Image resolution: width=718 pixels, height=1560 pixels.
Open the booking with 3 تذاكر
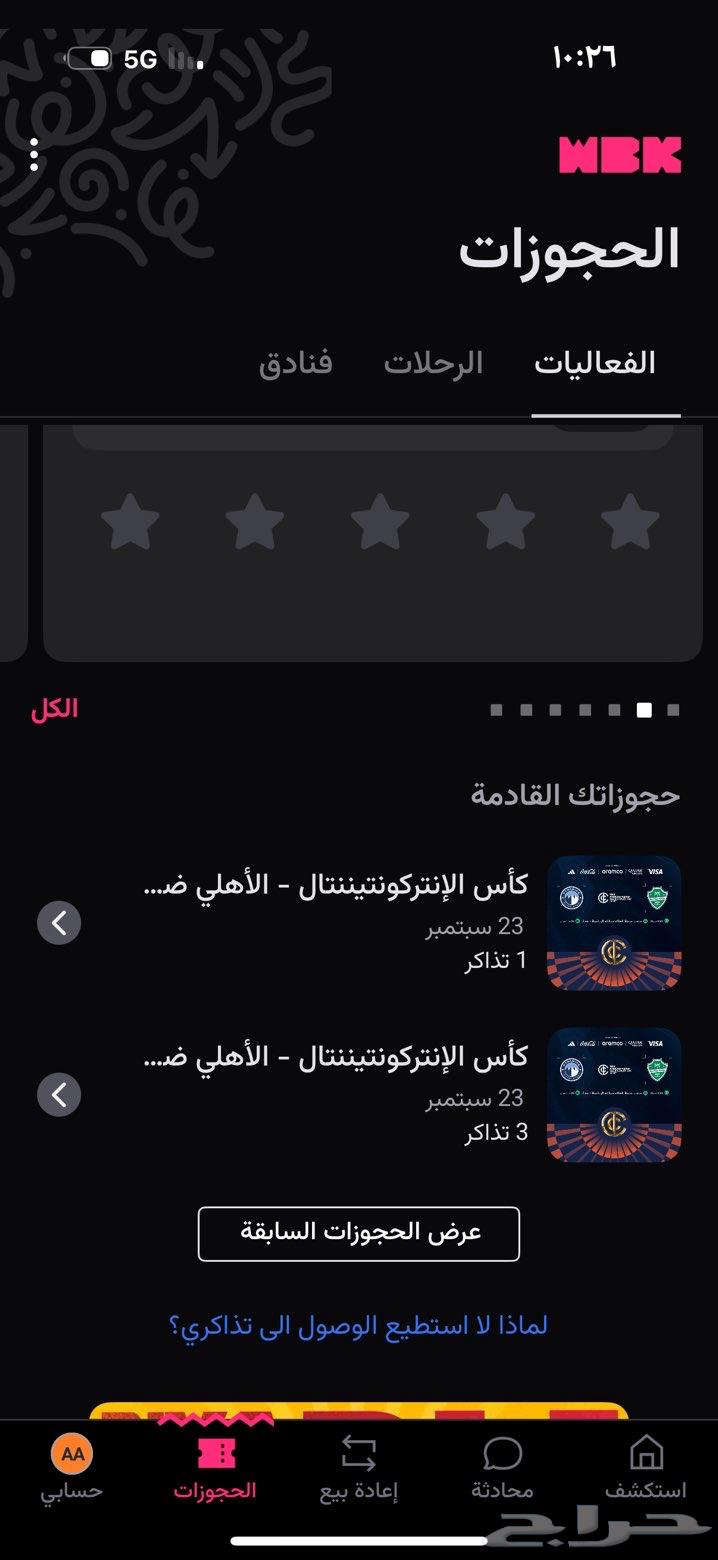pos(360,1094)
